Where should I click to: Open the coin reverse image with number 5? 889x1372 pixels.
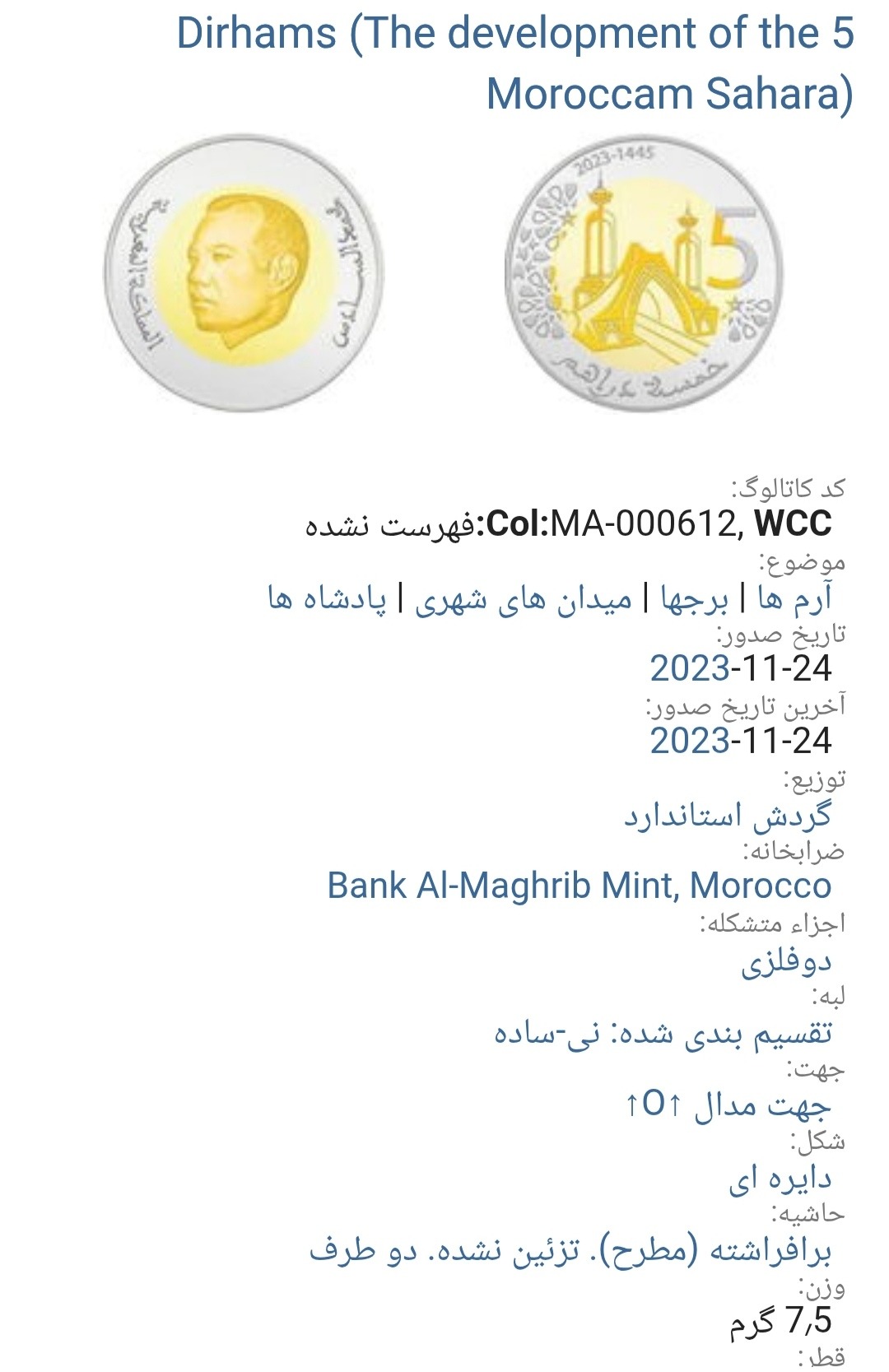[643, 274]
